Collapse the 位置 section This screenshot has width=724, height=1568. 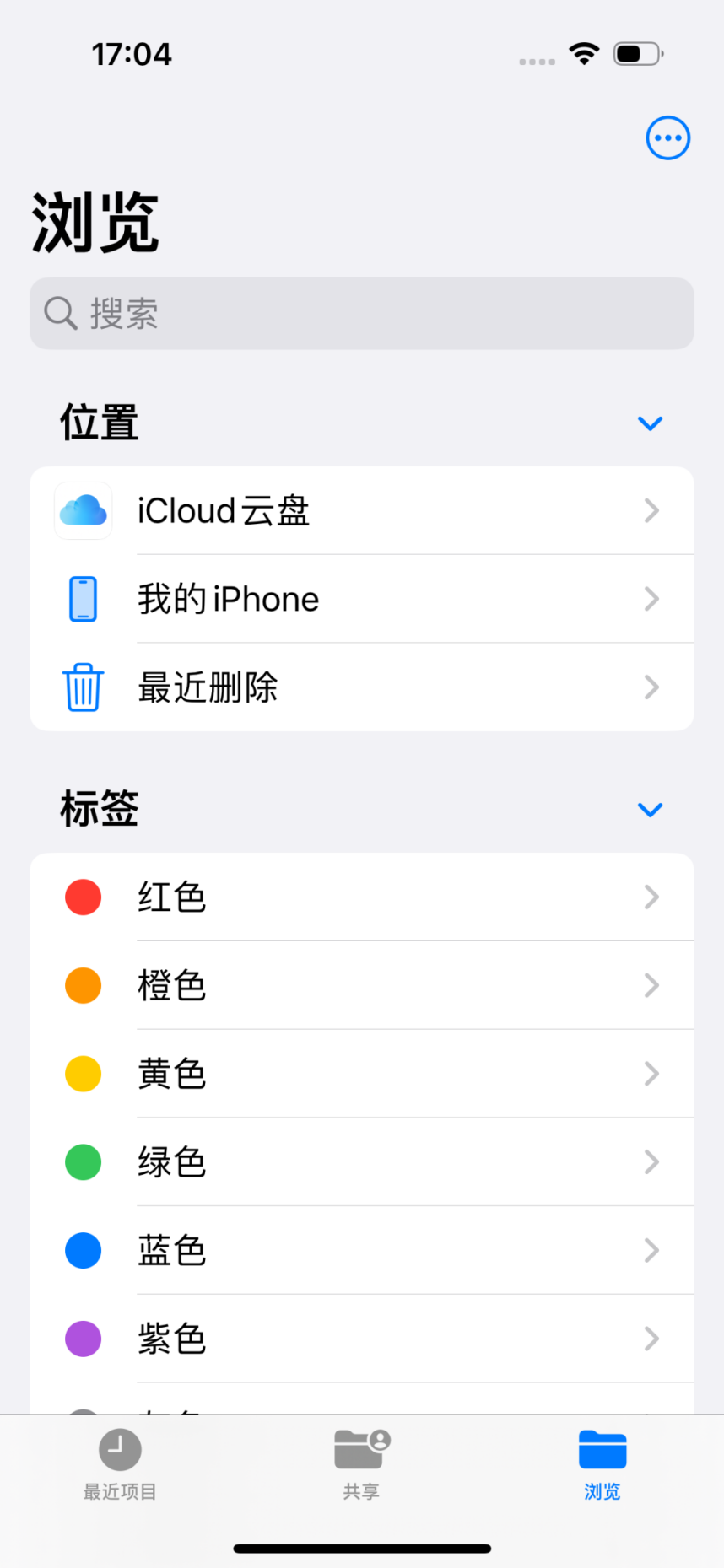650,423
